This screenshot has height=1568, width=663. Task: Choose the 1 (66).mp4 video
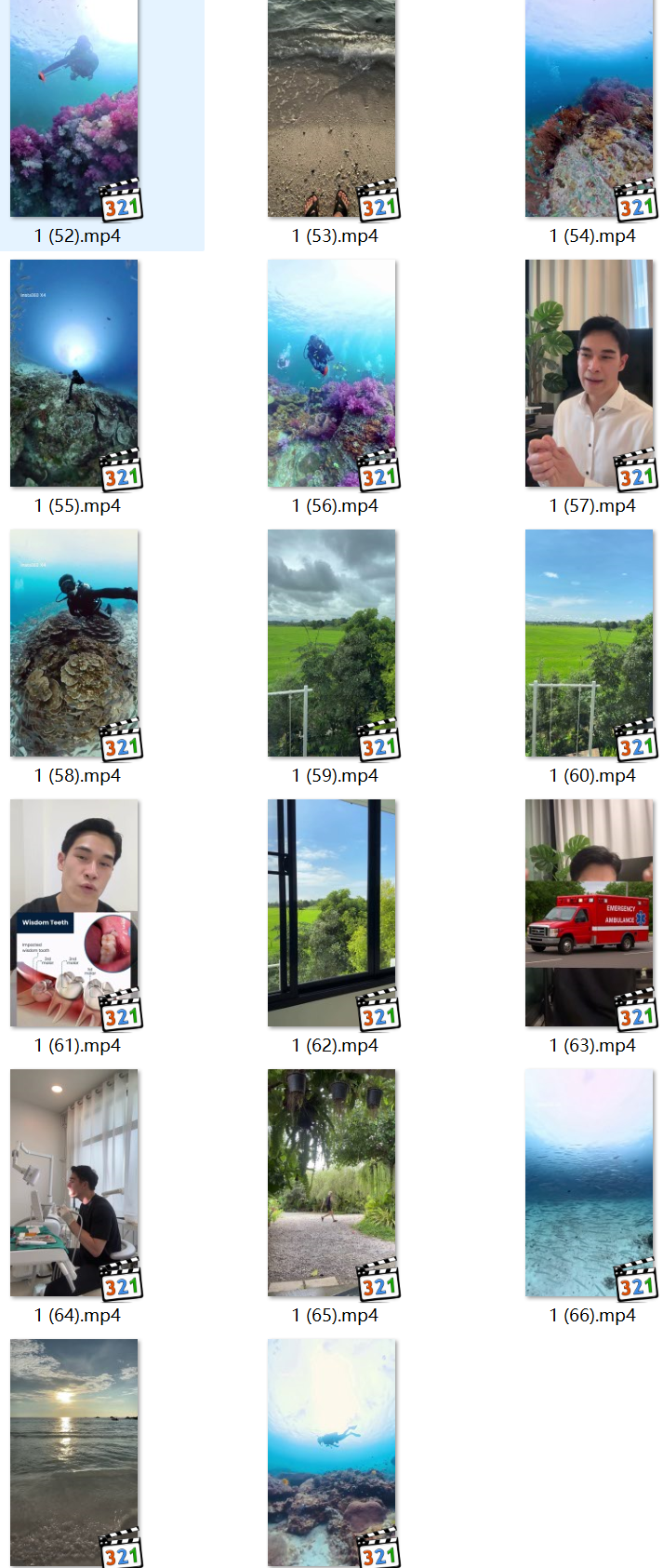[x=590, y=1183]
